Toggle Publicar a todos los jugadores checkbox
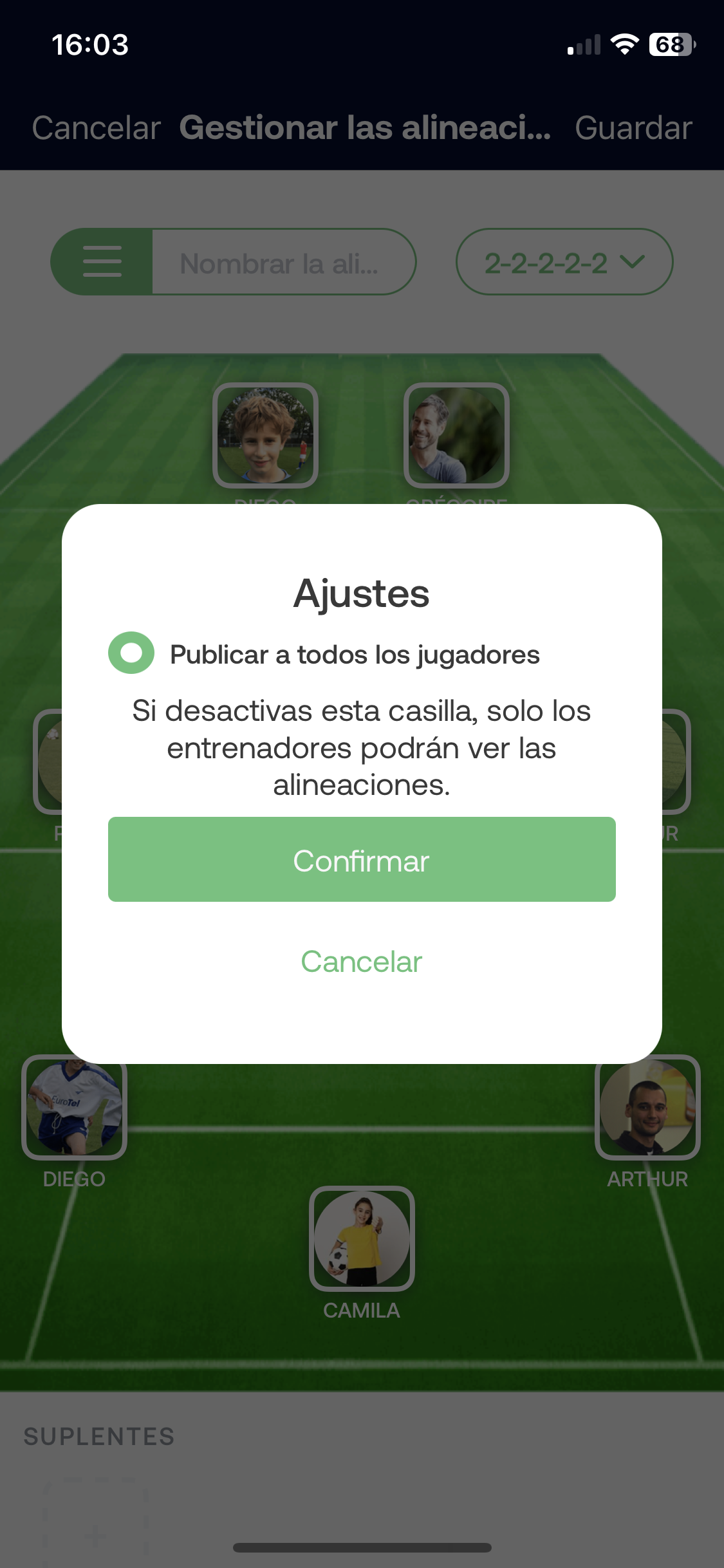The height and width of the screenshot is (1568, 724). click(131, 653)
